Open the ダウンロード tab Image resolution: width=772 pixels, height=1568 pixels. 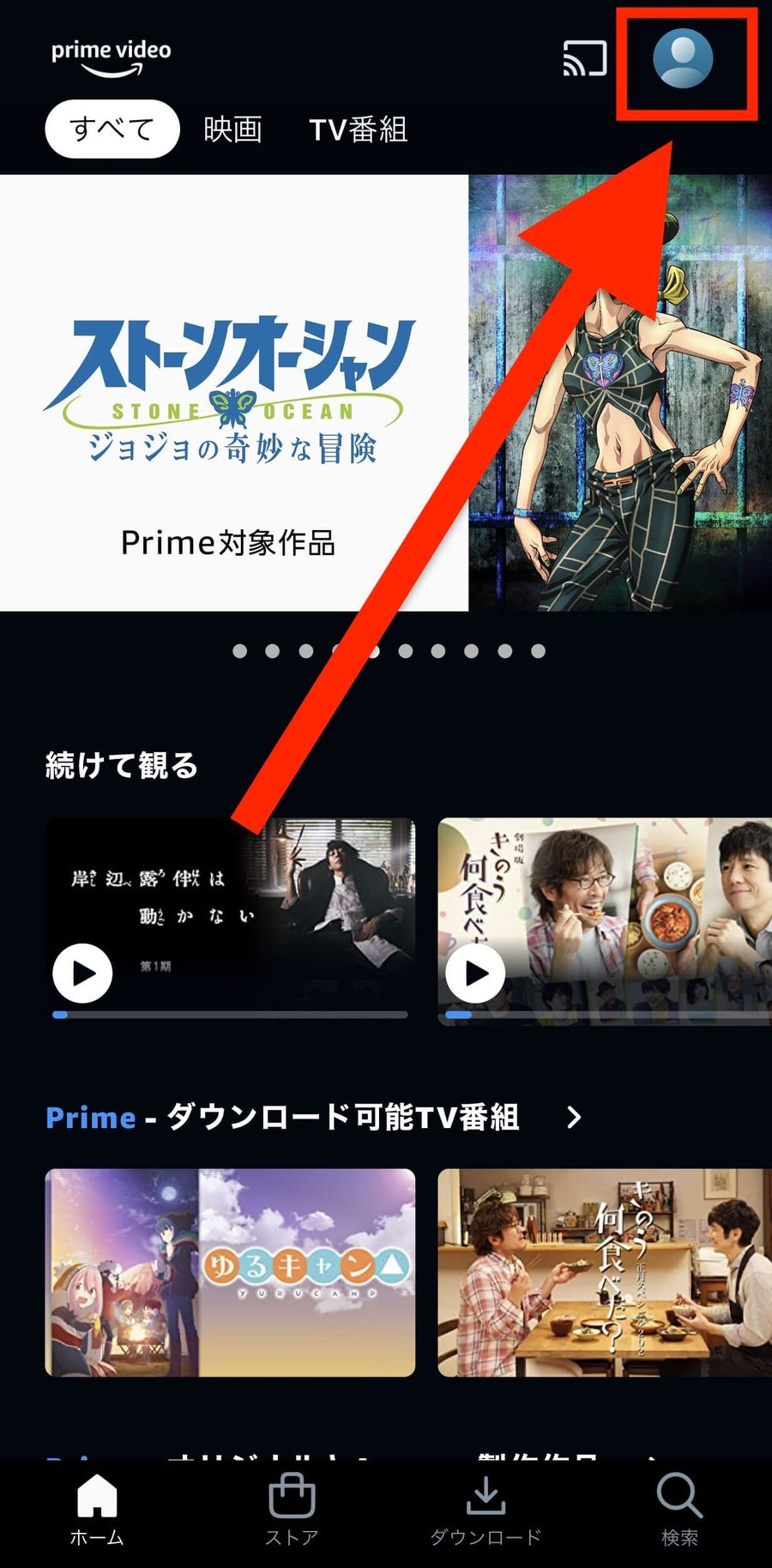click(x=486, y=1511)
